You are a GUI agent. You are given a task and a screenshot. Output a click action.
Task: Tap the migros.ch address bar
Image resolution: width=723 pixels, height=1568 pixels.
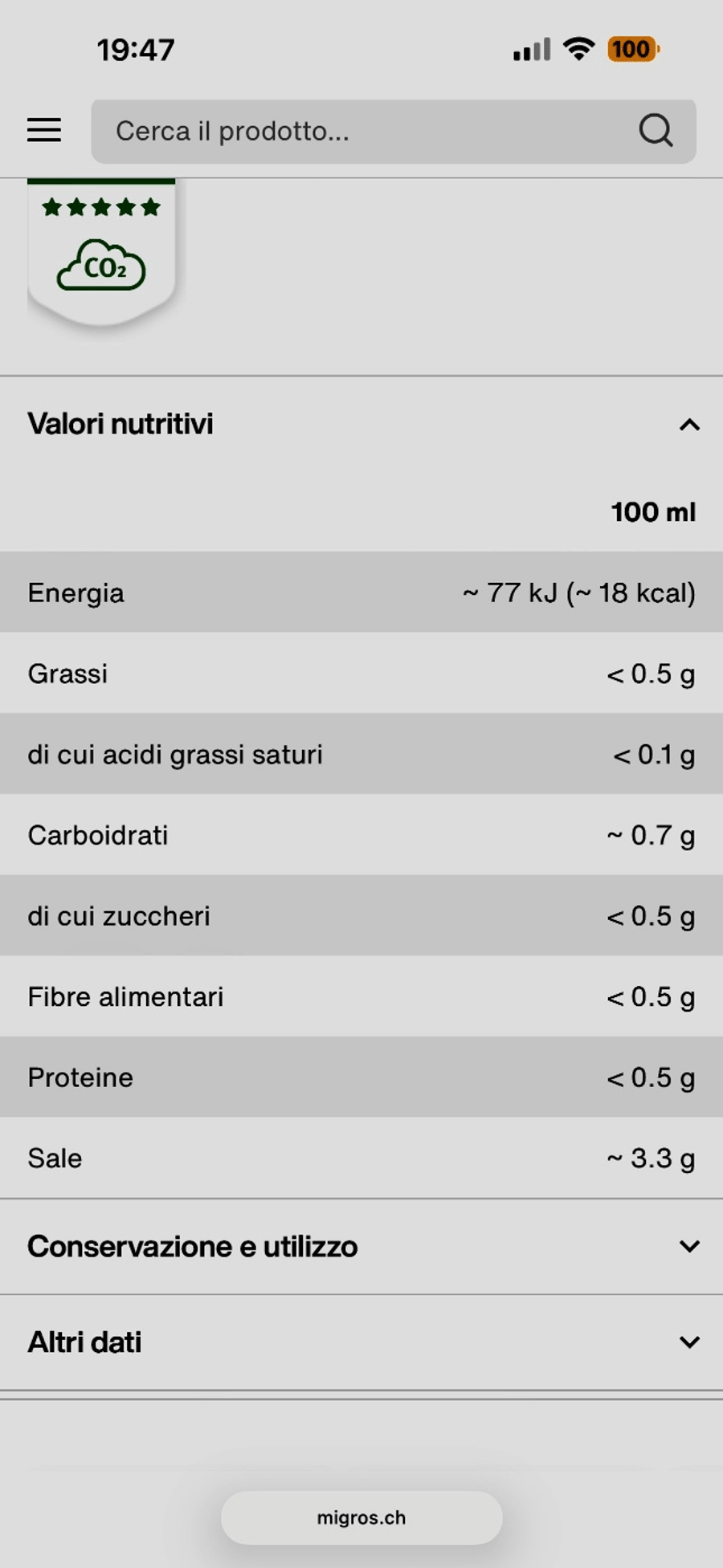coord(361,1517)
